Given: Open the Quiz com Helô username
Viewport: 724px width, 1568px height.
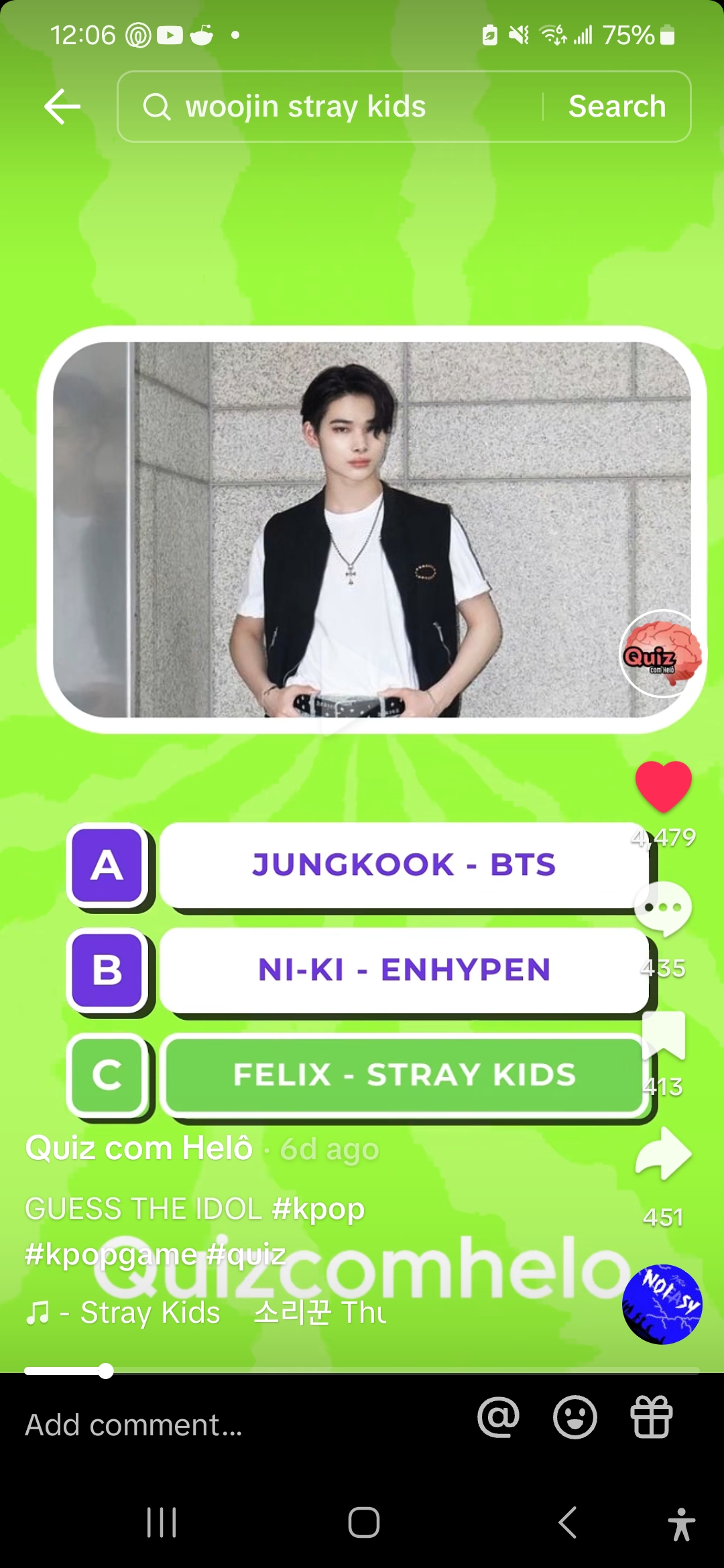Looking at the screenshot, I should (139, 1149).
